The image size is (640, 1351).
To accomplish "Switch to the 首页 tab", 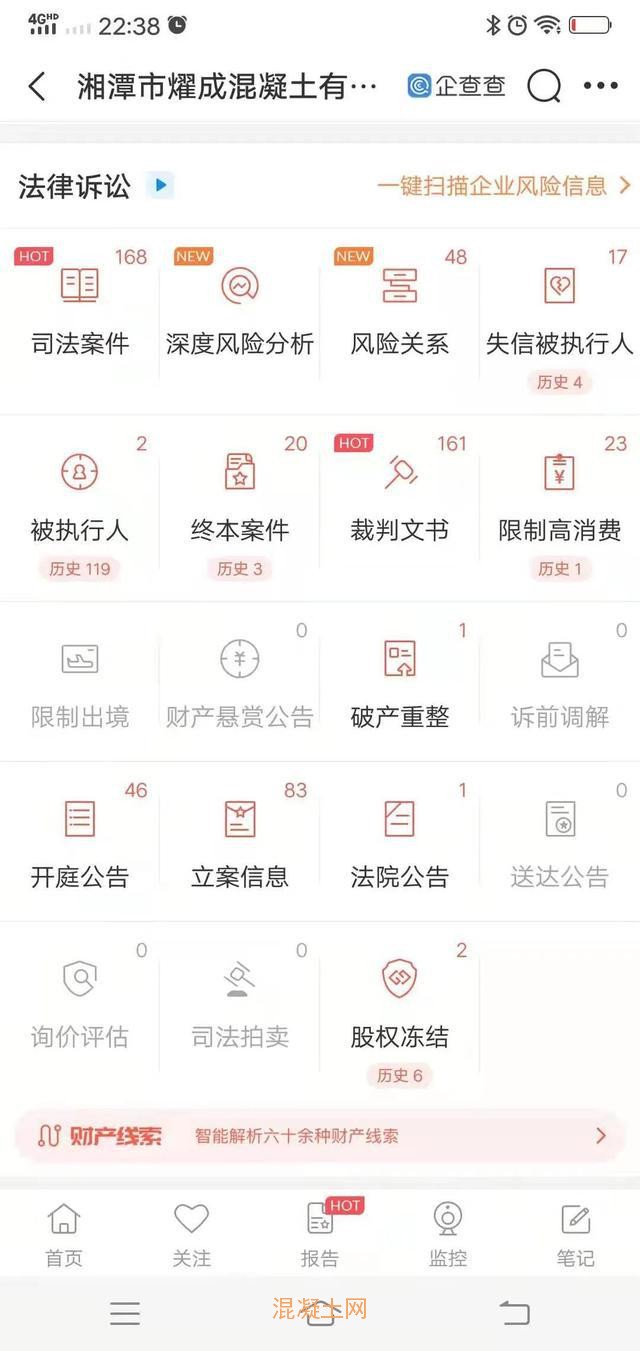I will [x=64, y=1235].
